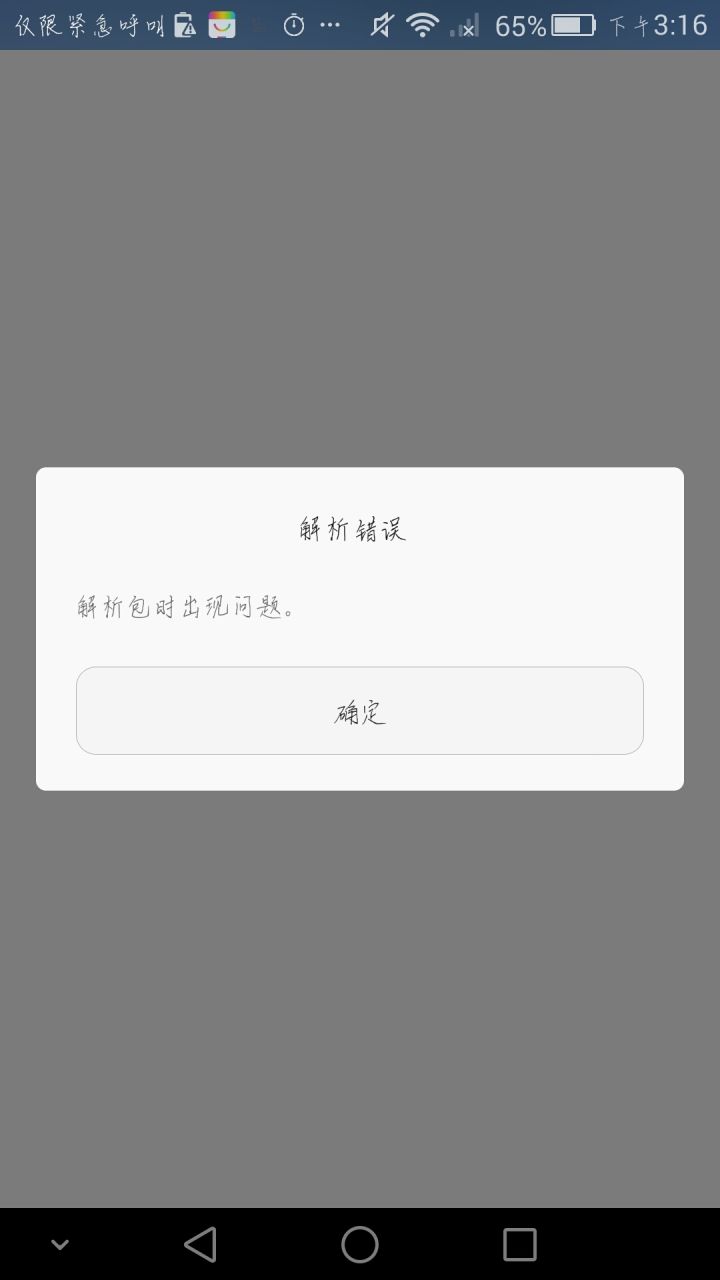Collapse the navigation bar with the chevron

point(60,1243)
